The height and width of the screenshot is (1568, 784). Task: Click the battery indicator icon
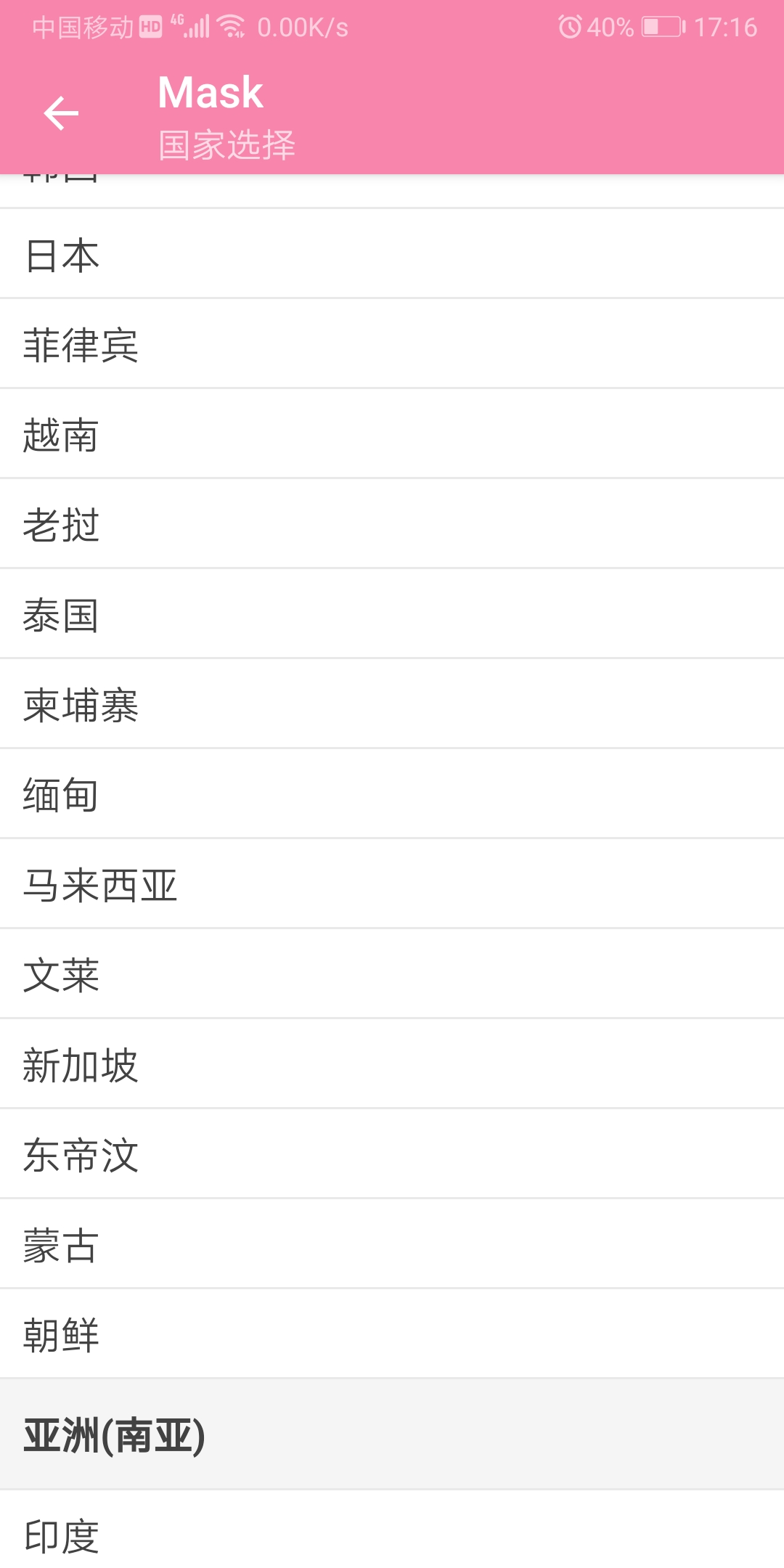(662, 28)
